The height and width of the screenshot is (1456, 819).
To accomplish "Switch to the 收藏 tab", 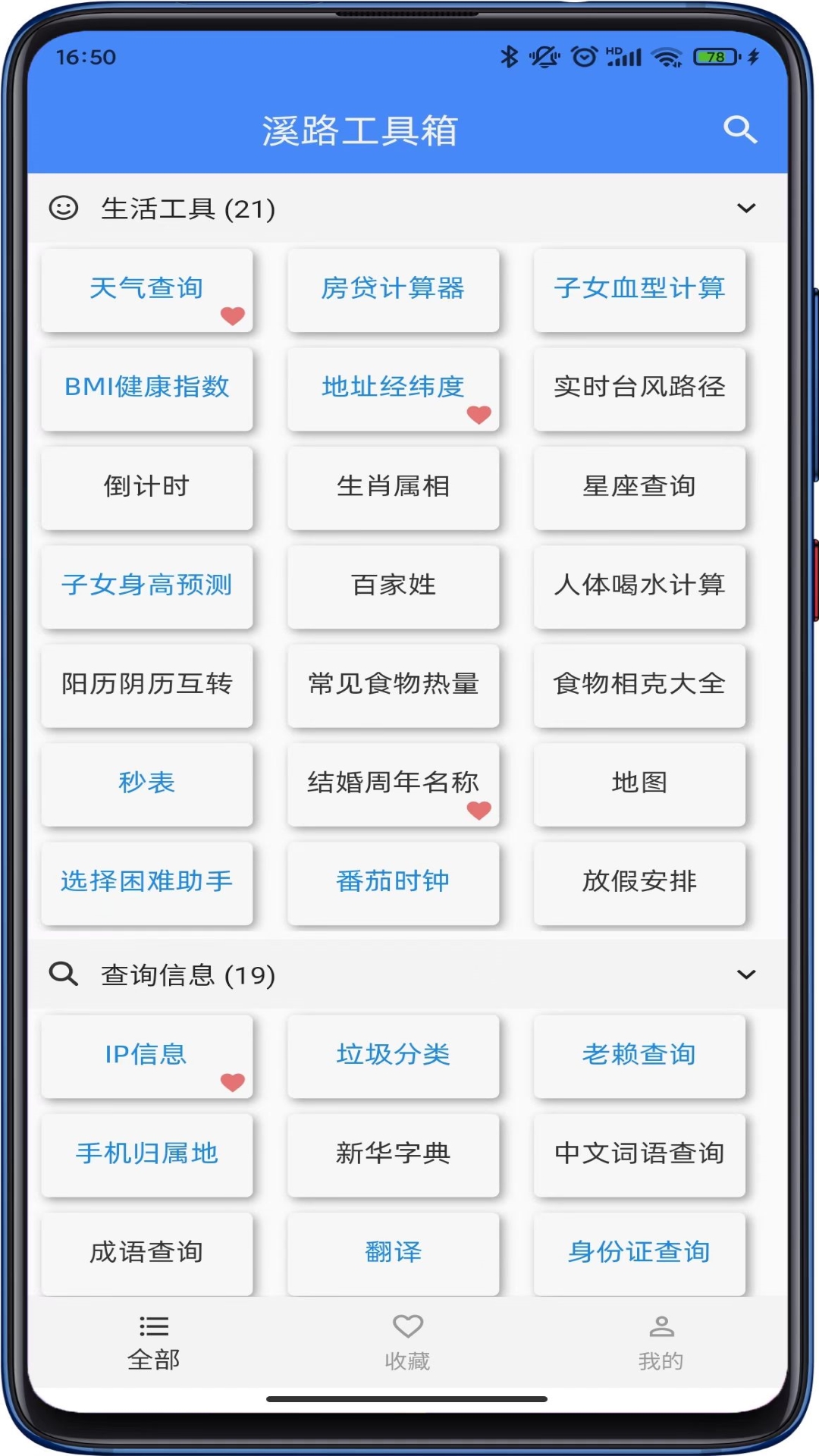I will coord(407,1342).
